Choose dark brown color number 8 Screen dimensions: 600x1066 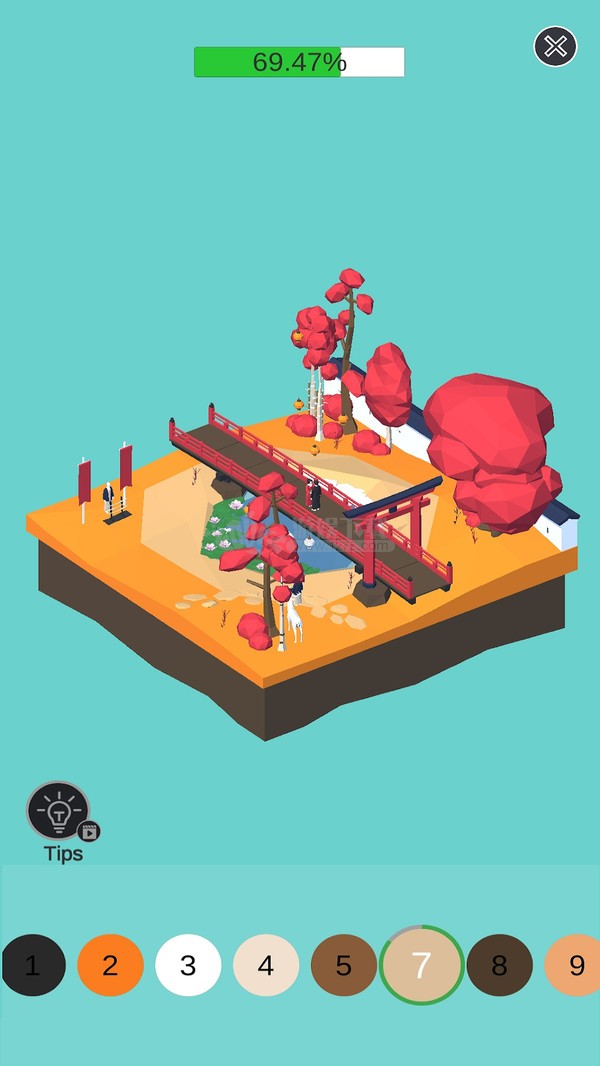(x=499, y=965)
